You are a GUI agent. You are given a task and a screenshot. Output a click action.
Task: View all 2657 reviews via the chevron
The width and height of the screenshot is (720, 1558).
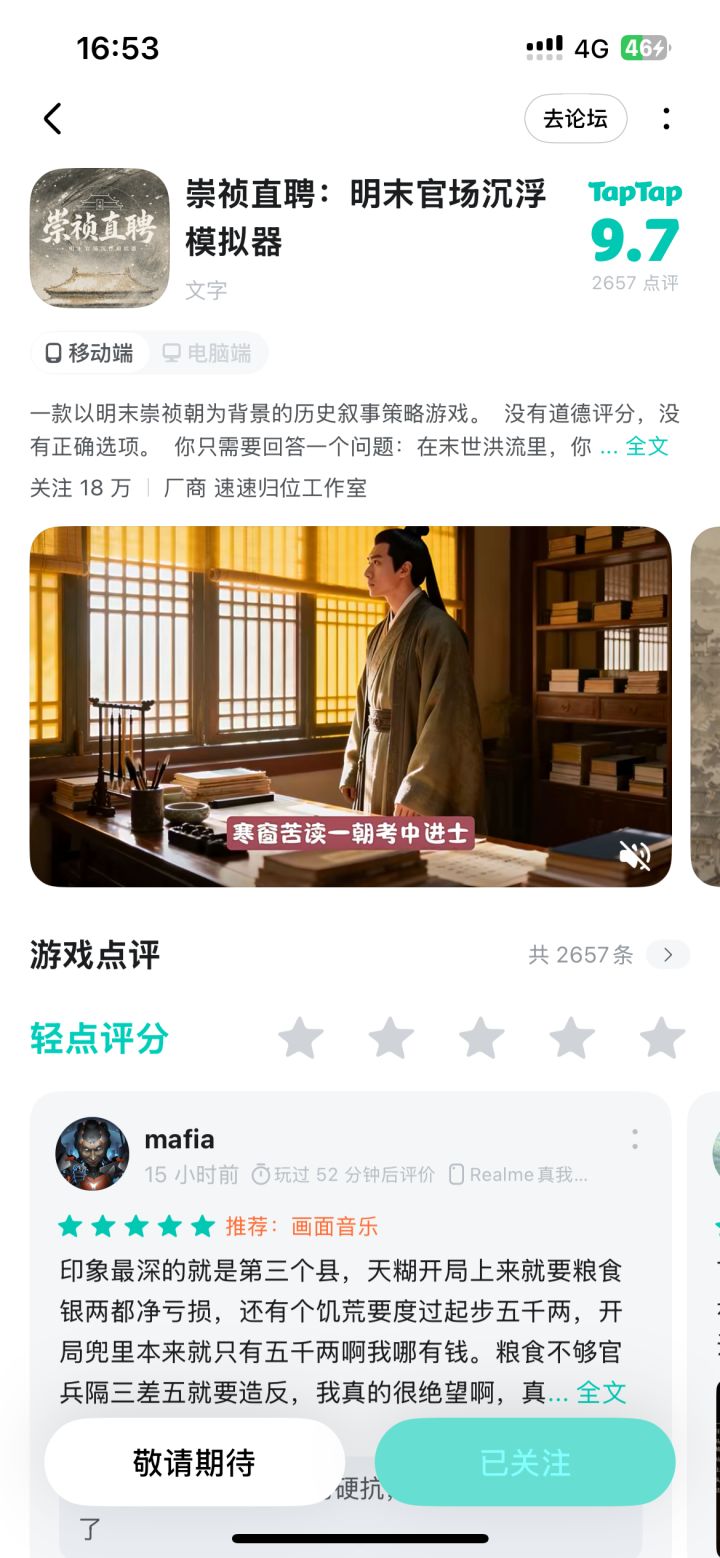pos(668,955)
